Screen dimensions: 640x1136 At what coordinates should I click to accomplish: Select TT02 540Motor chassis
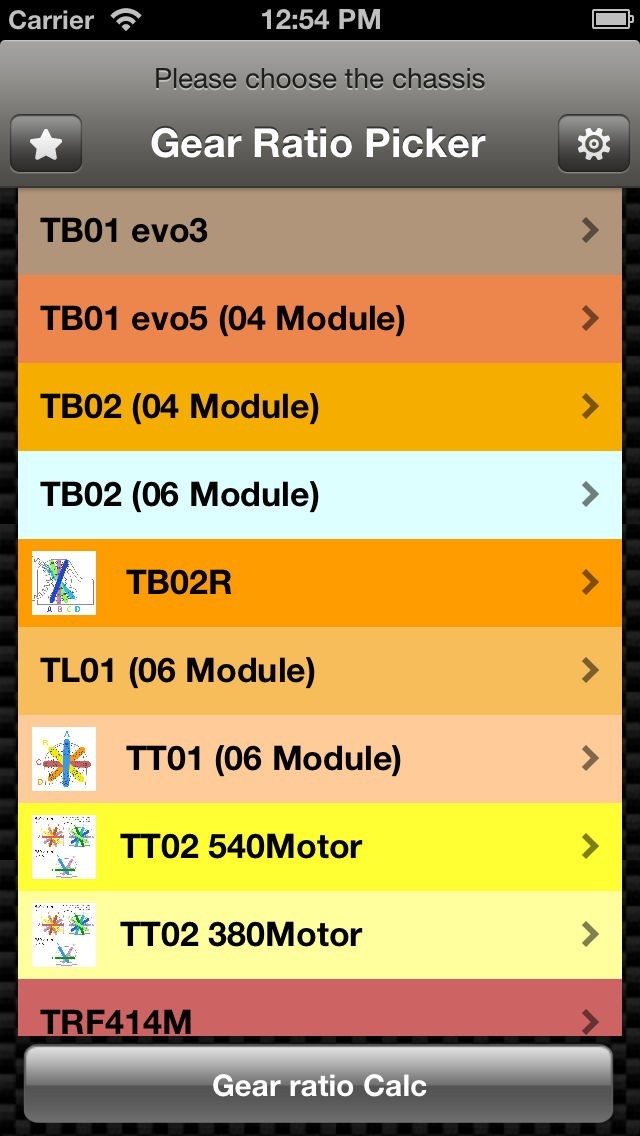(319, 847)
